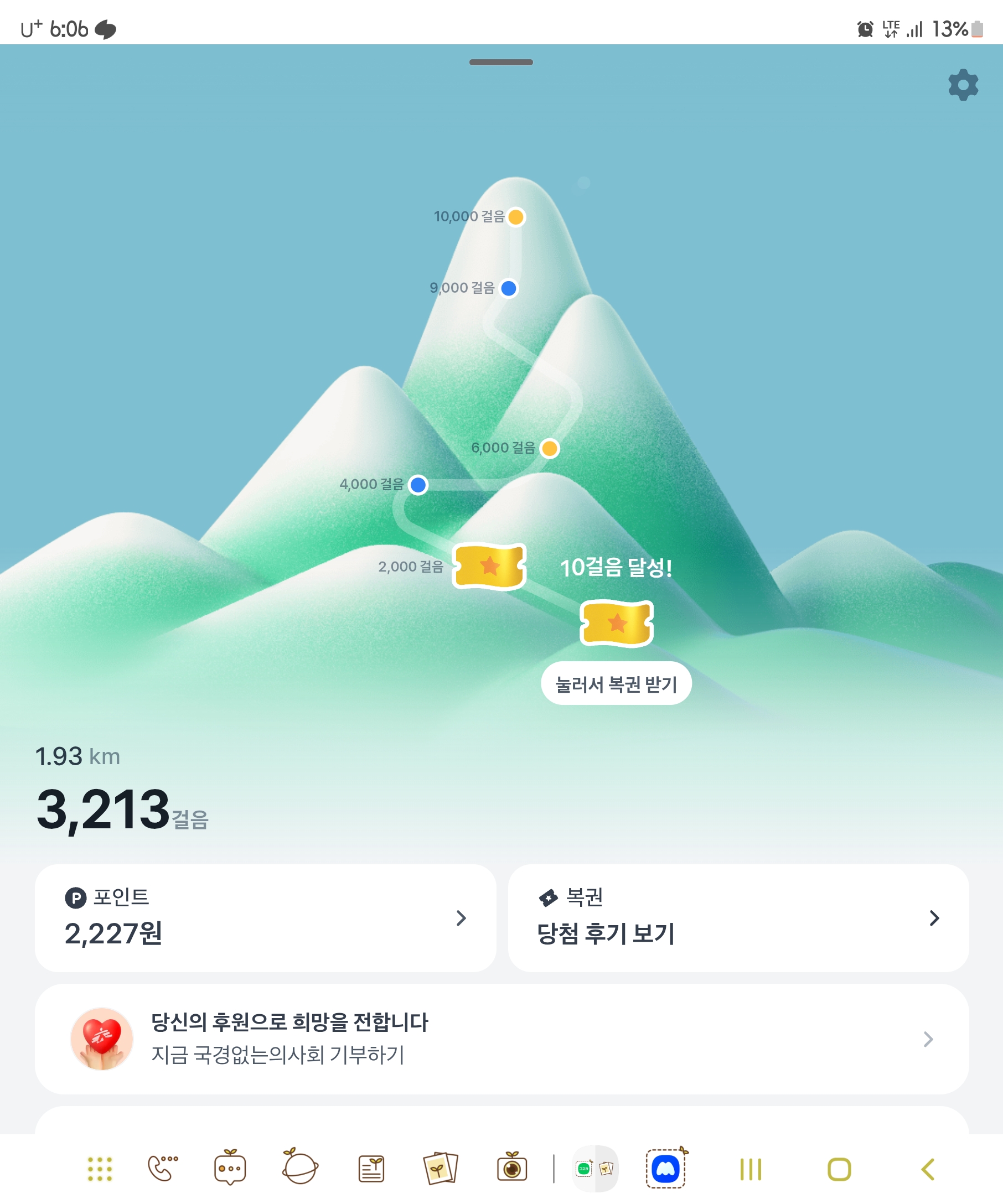This screenshot has width=1003, height=1204.
Task: Show recent apps
Action: click(x=750, y=1169)
